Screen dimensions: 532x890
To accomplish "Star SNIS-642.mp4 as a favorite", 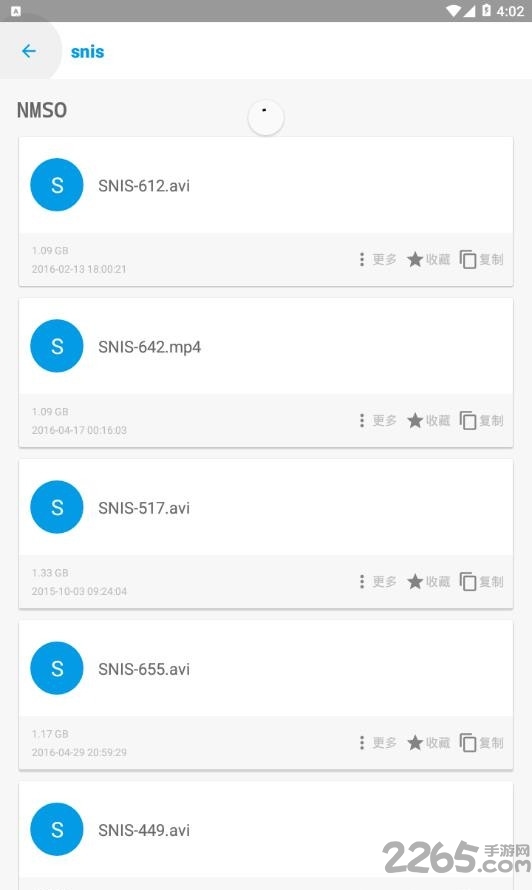I will (429, 421).
